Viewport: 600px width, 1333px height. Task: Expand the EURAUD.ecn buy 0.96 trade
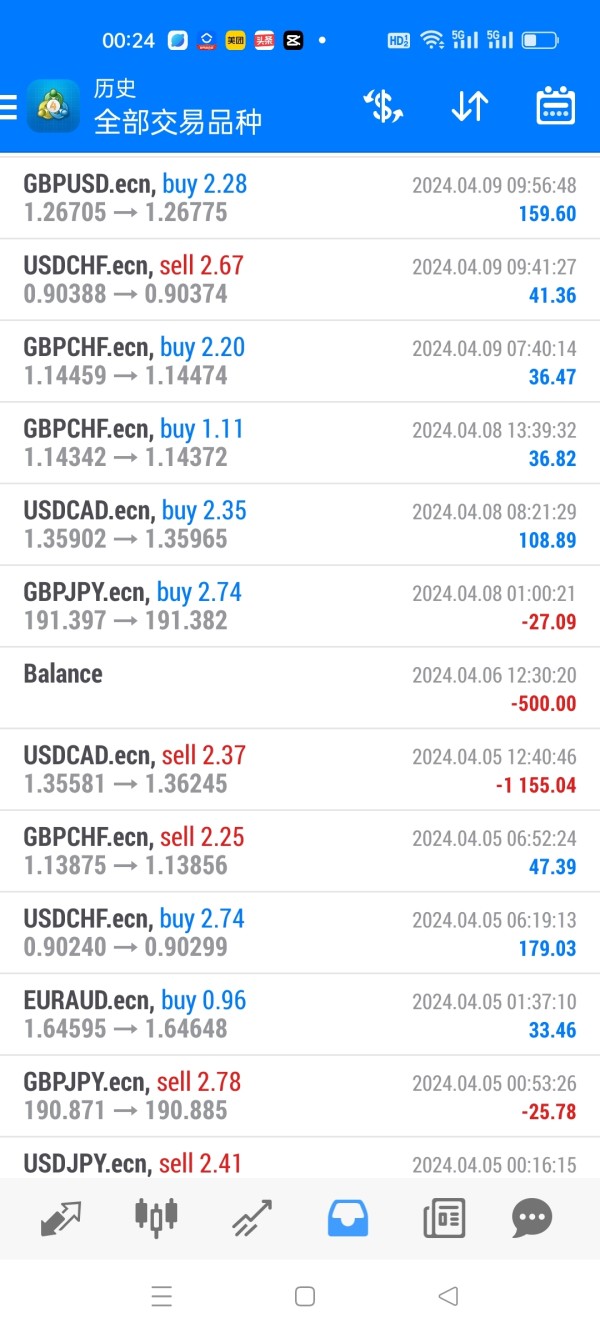point(300,1014)
